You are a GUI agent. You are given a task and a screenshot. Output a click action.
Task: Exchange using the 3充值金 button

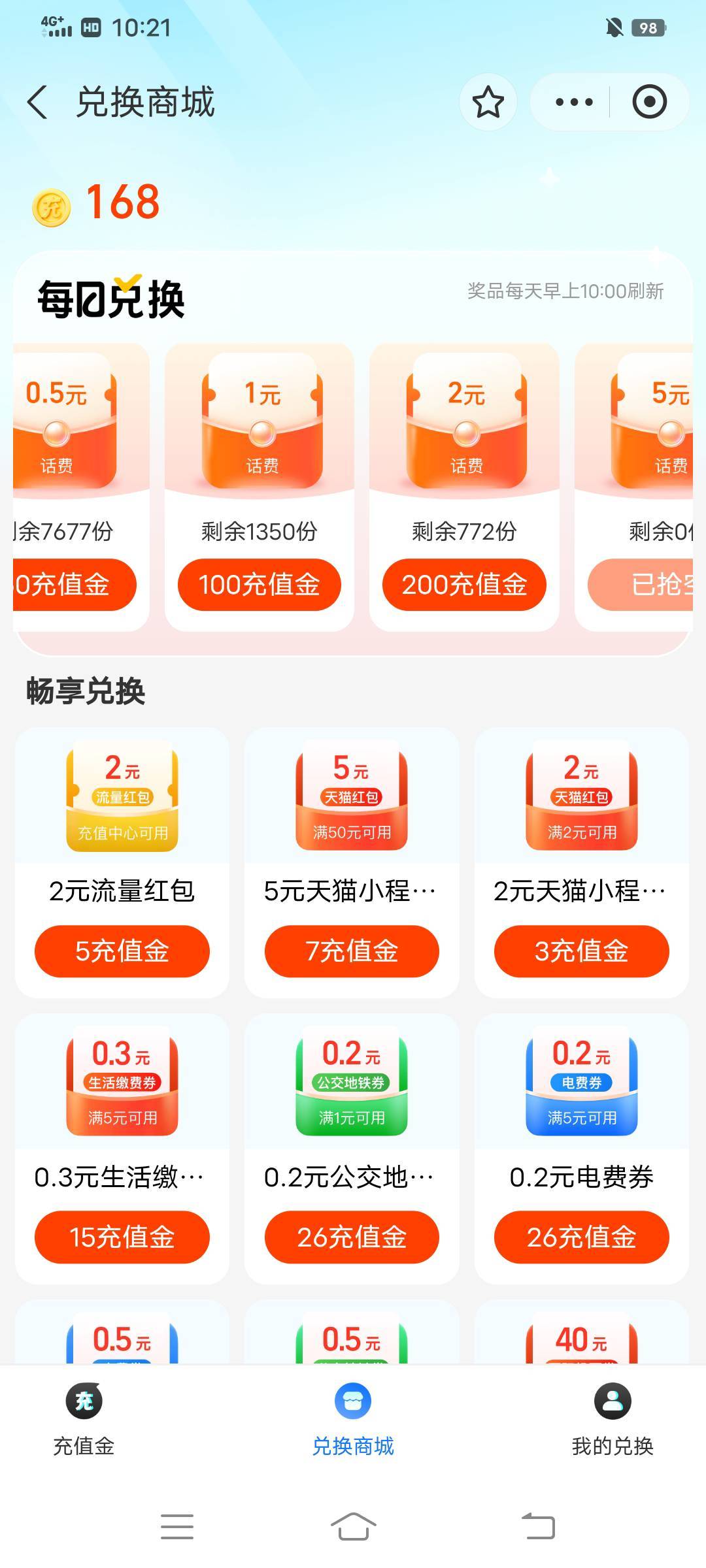(582, 951)
